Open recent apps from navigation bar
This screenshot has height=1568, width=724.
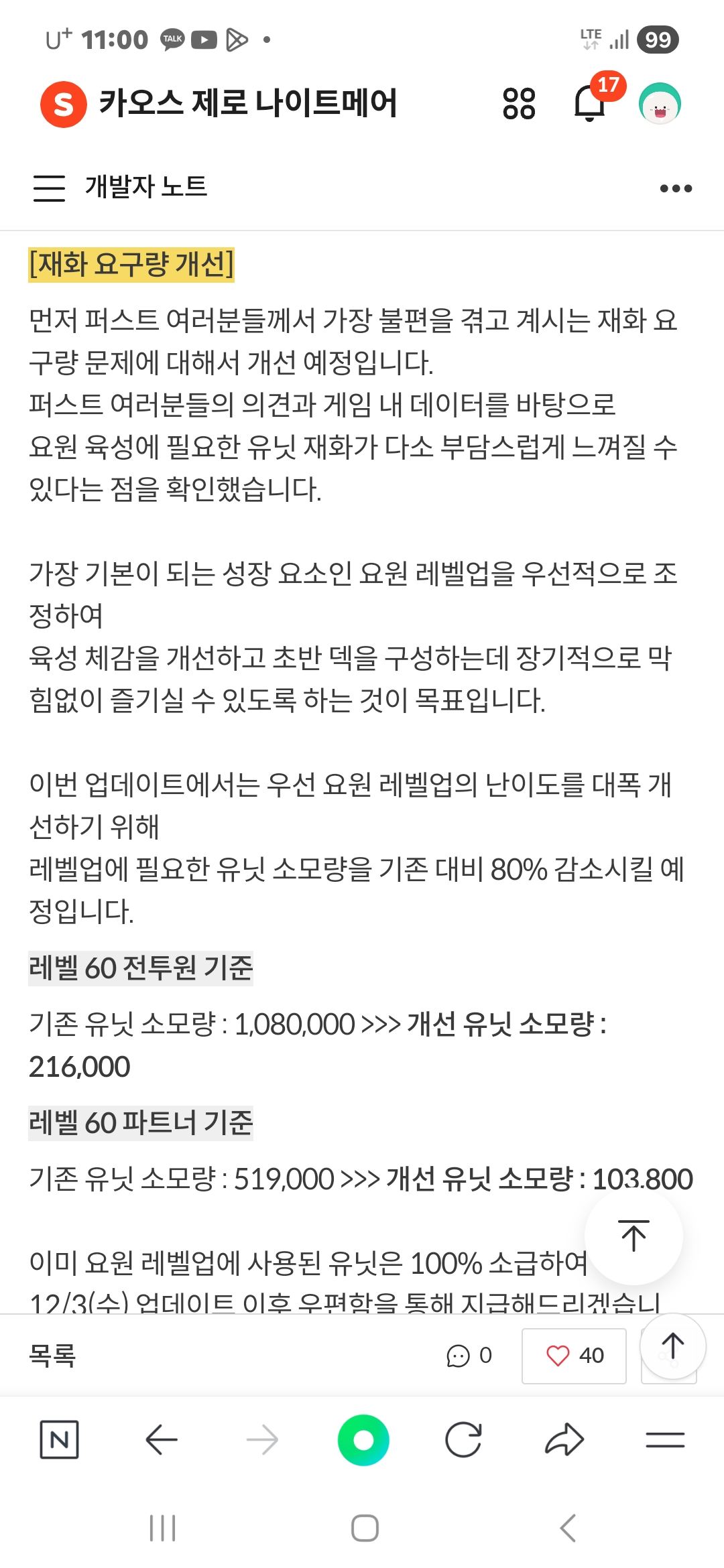coord(162,1528)
